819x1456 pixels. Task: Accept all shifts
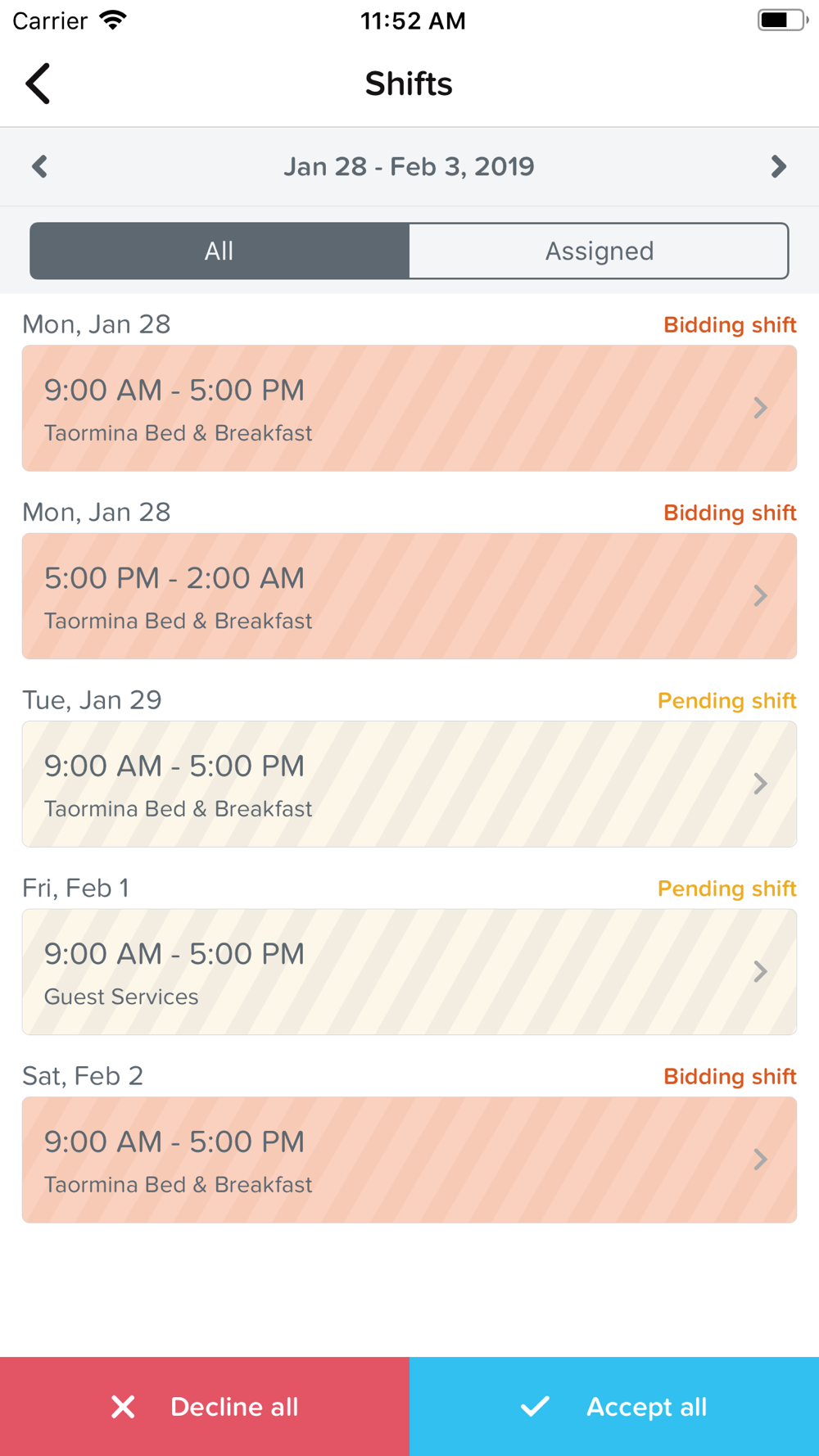coord(614,1406)
